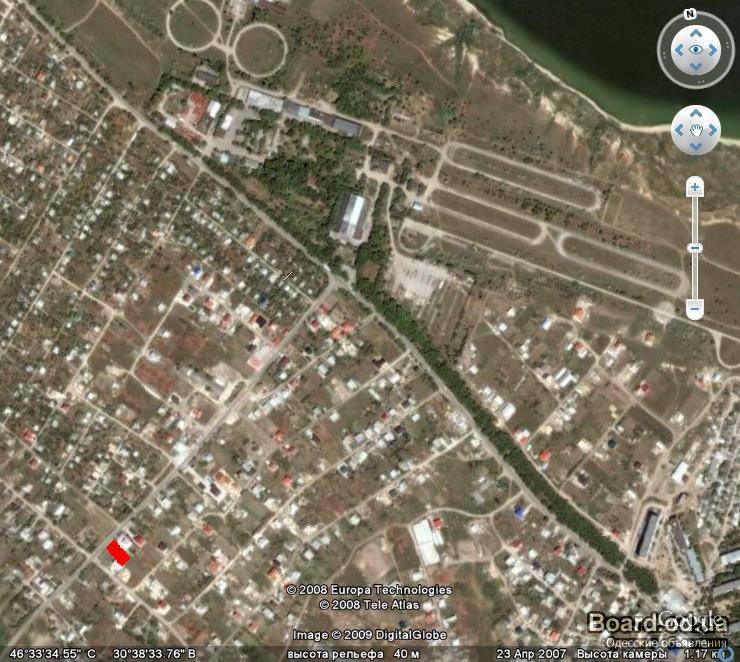This screenshot has height=662, width=740.
Task: Rotate the view left with the eye joystick
Action: coord(680,48)
